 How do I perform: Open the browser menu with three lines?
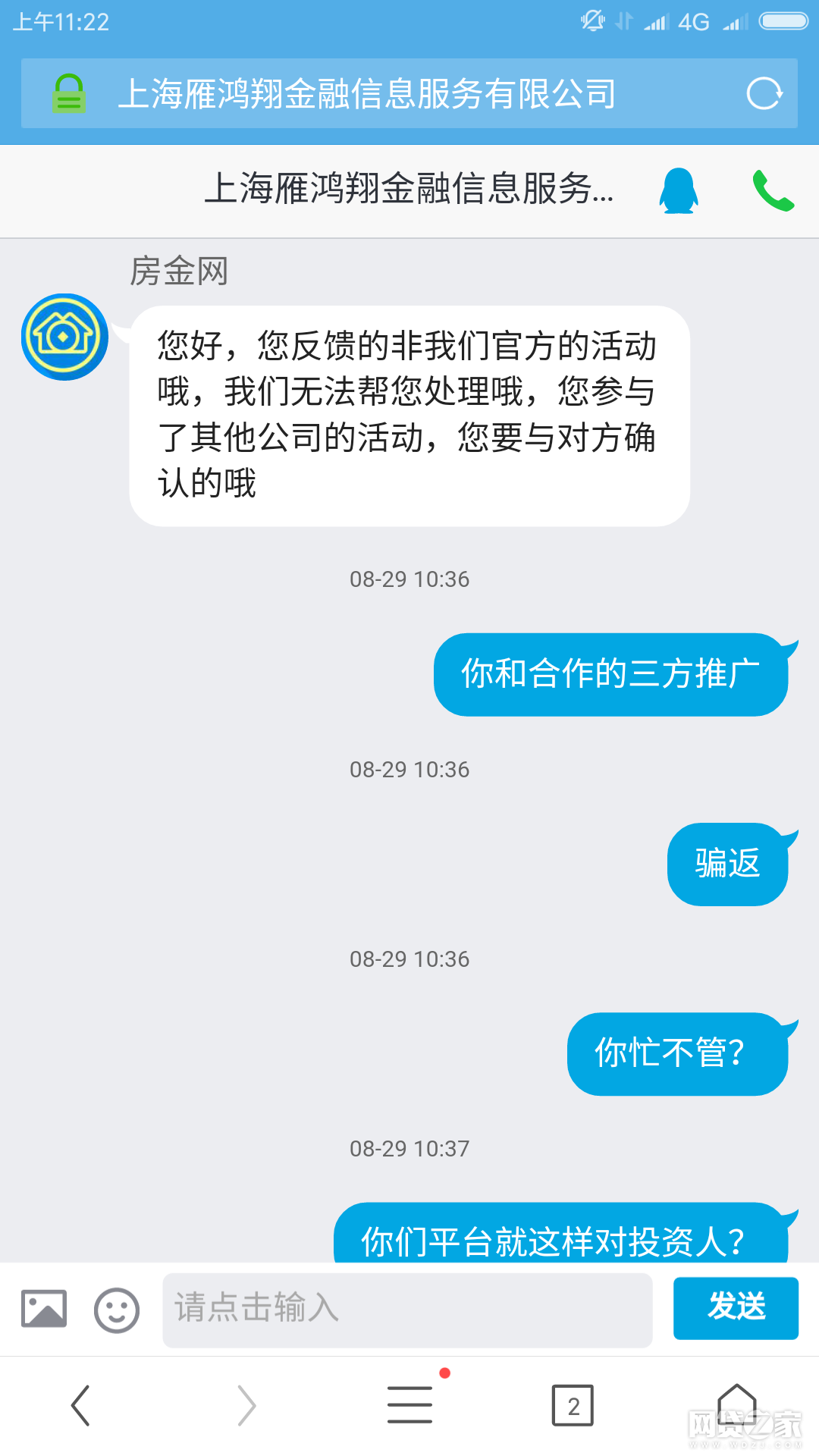coord(409,1404)
